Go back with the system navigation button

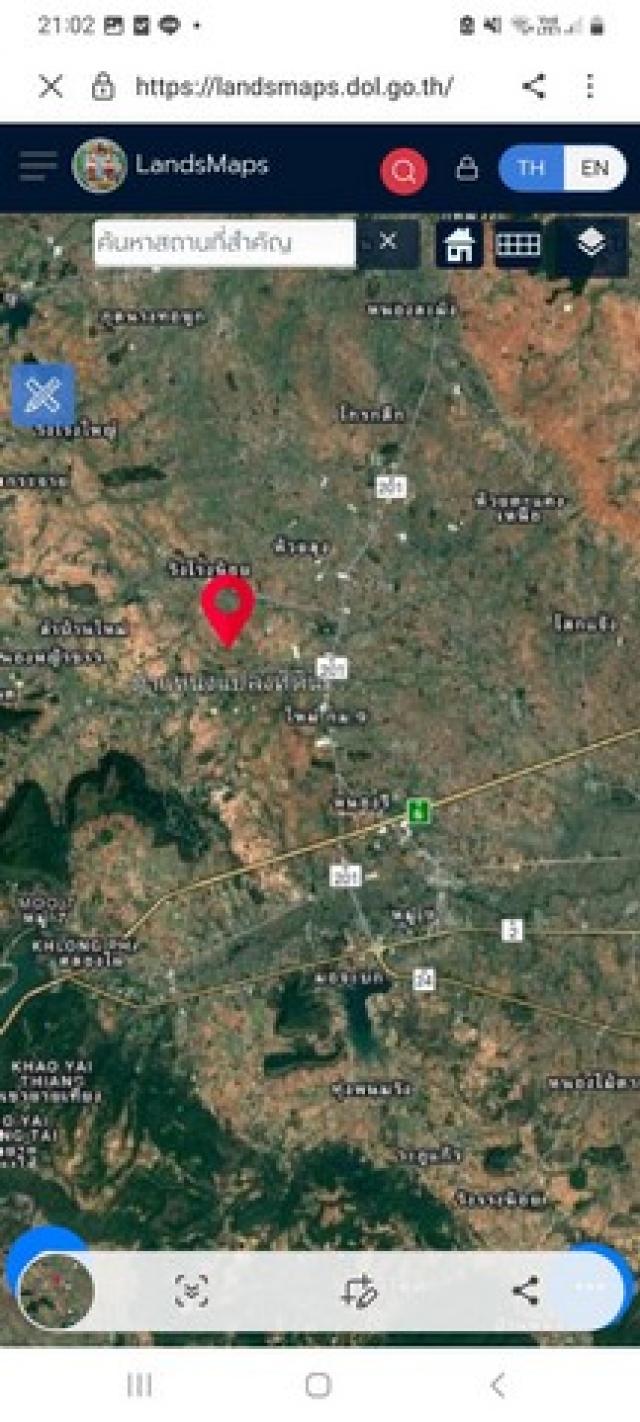click(x=497, y=1385)
